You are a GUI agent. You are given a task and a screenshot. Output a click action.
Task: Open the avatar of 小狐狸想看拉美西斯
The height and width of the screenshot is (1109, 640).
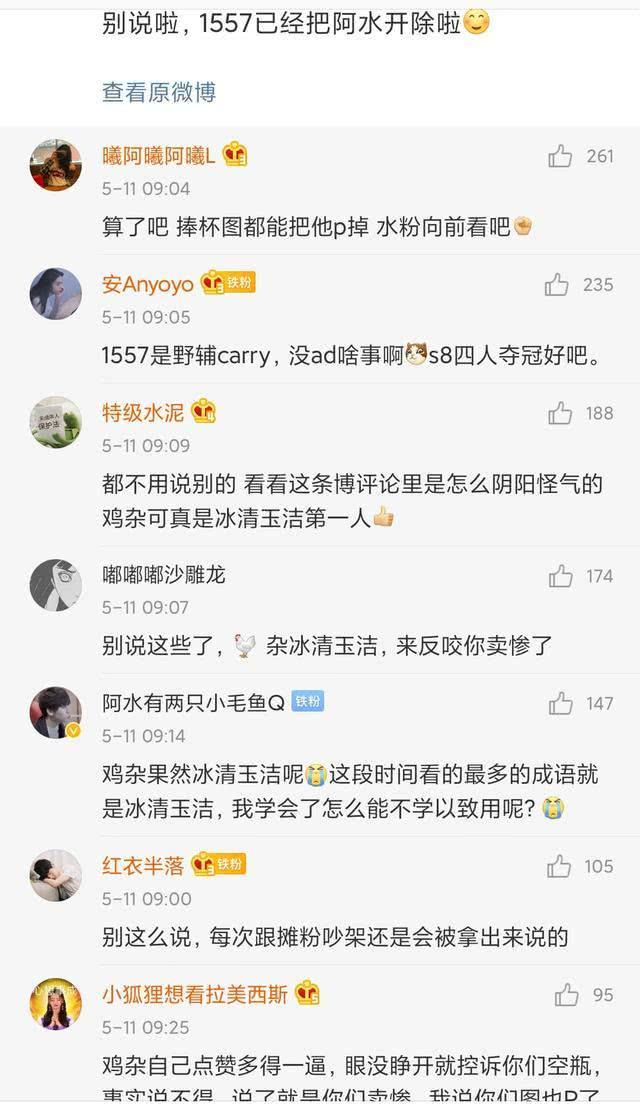(55, 1004)
